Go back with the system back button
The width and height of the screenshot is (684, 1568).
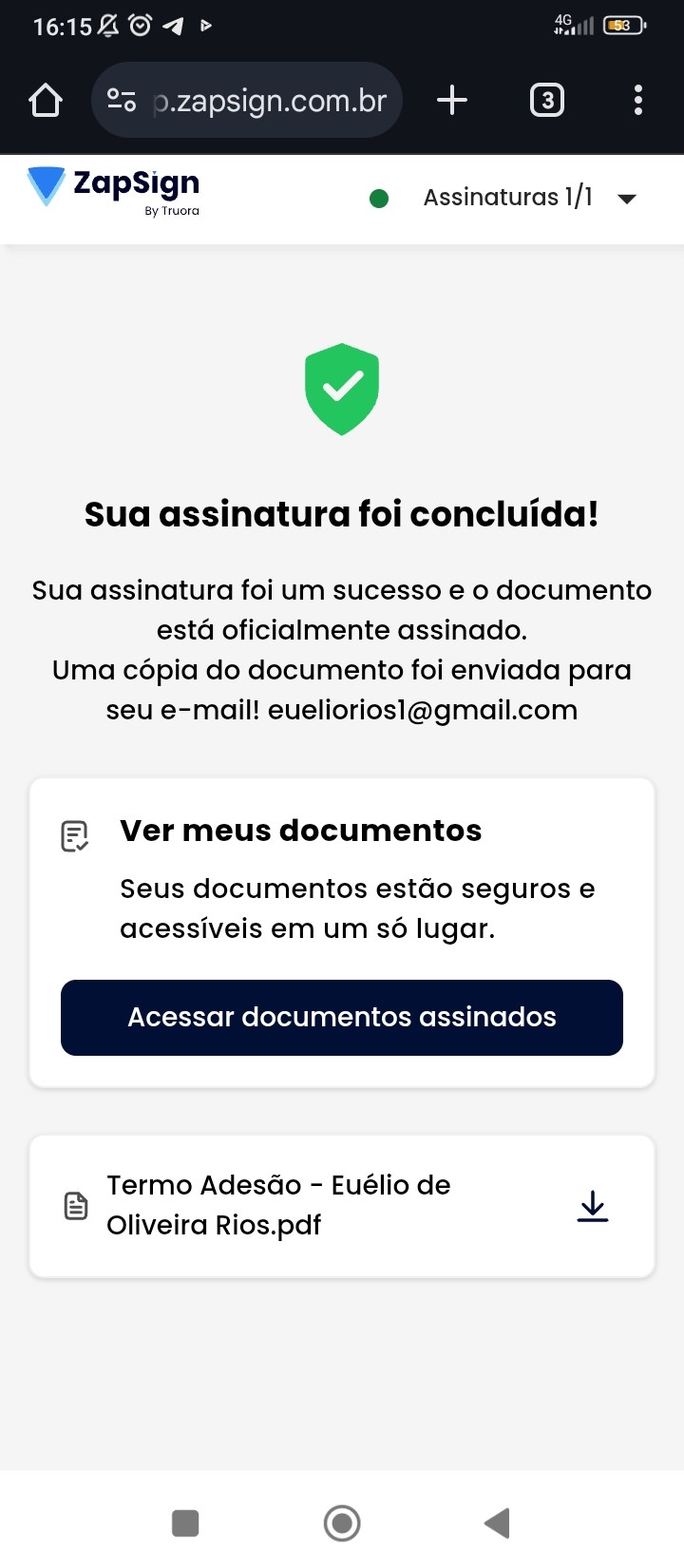point(497,1522)
